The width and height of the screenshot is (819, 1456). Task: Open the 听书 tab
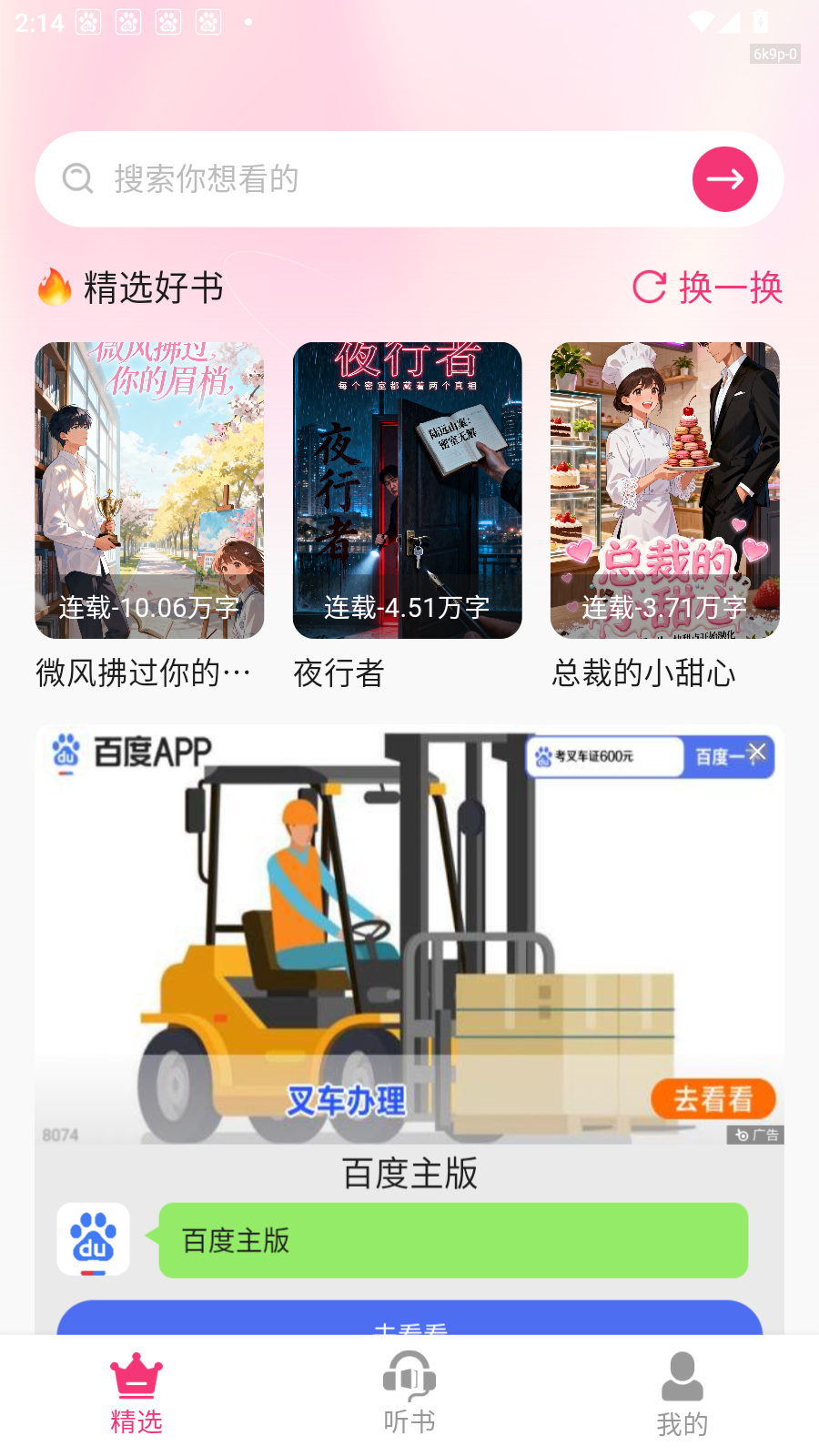click(x=409, y=1392)
